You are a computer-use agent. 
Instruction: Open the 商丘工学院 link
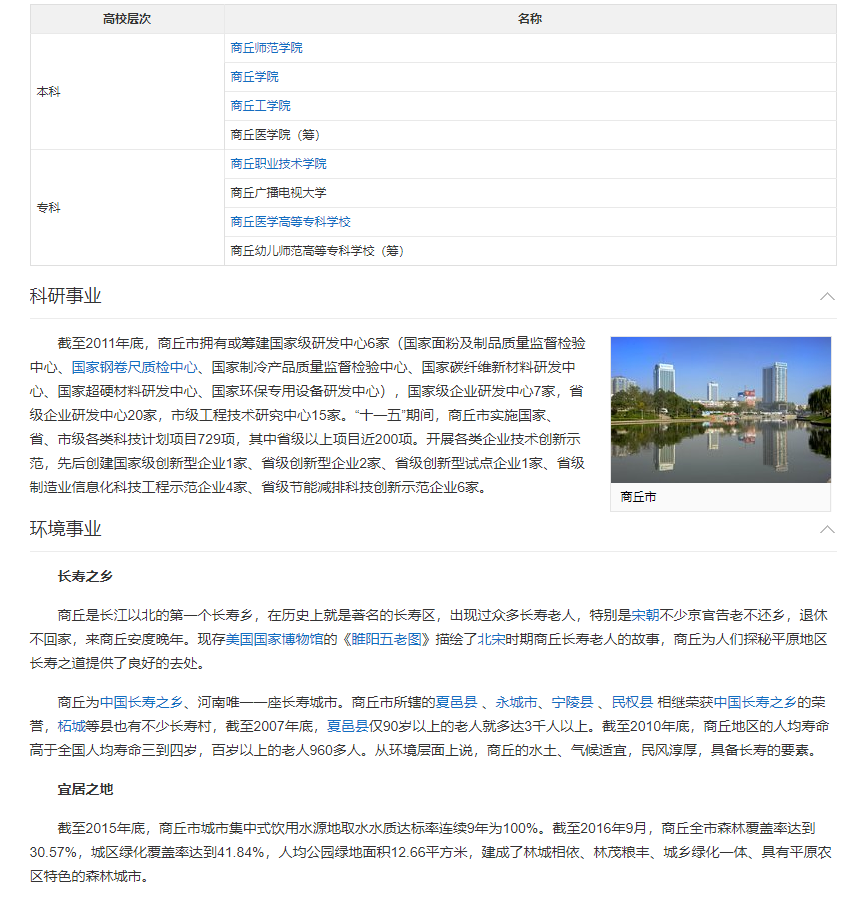click(x=260, y=106)
